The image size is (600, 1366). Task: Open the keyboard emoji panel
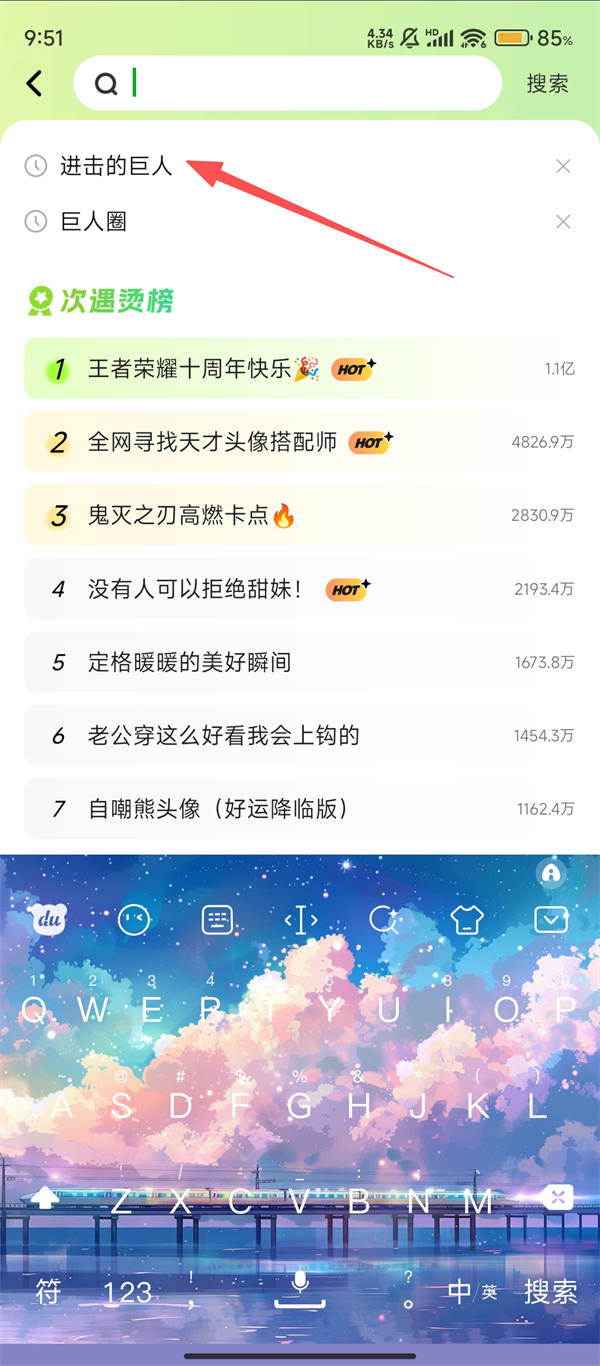click(133, 919)
